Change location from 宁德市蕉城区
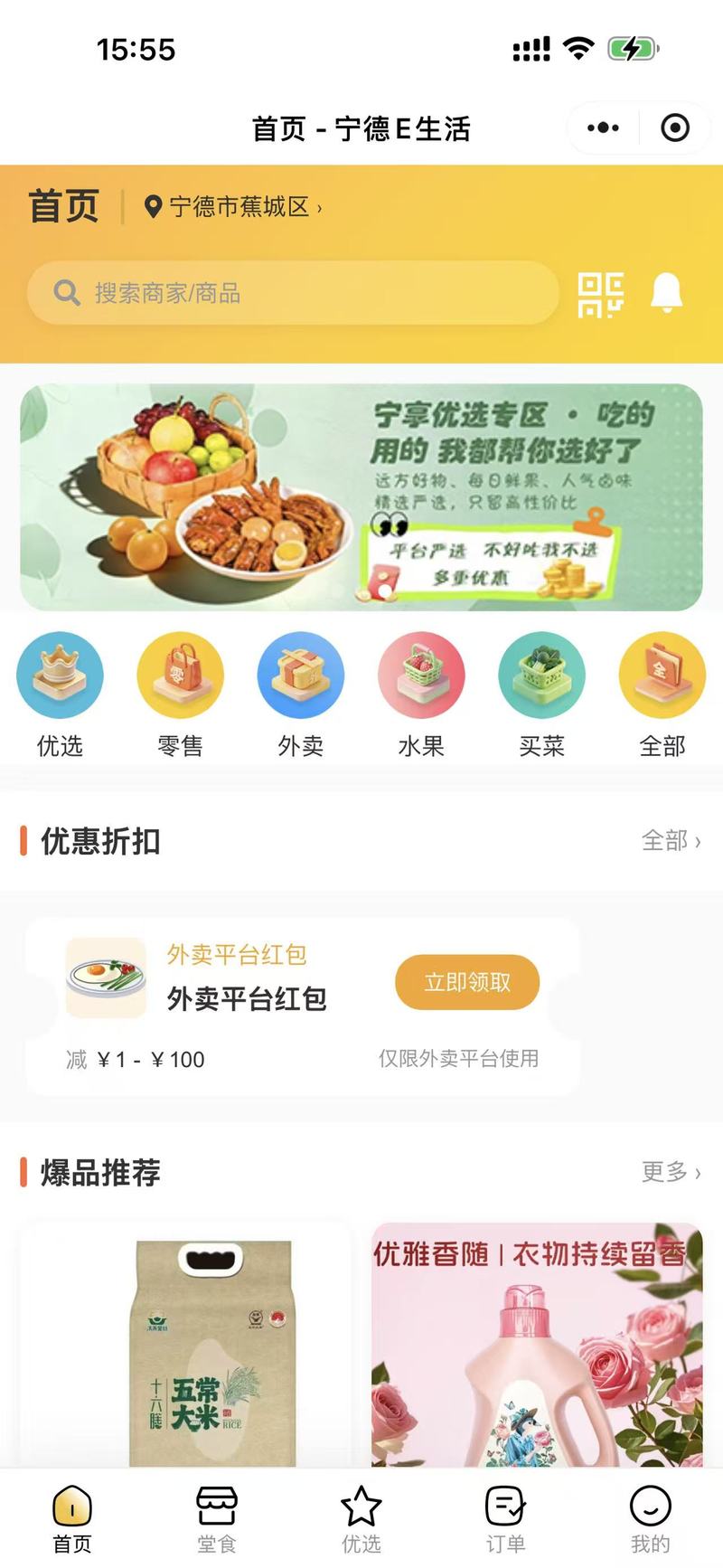This screenshot has width=723, height=1568. [x=233, y=207]
